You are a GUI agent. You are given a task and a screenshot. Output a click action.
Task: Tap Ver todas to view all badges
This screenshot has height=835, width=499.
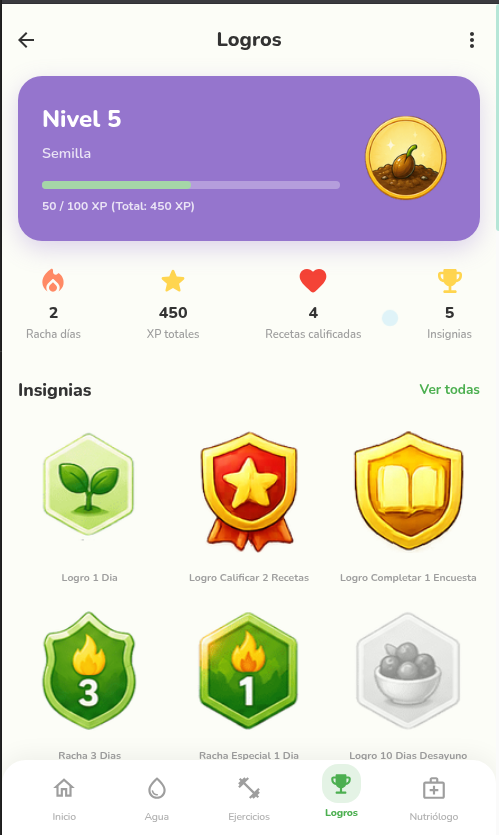449,389
